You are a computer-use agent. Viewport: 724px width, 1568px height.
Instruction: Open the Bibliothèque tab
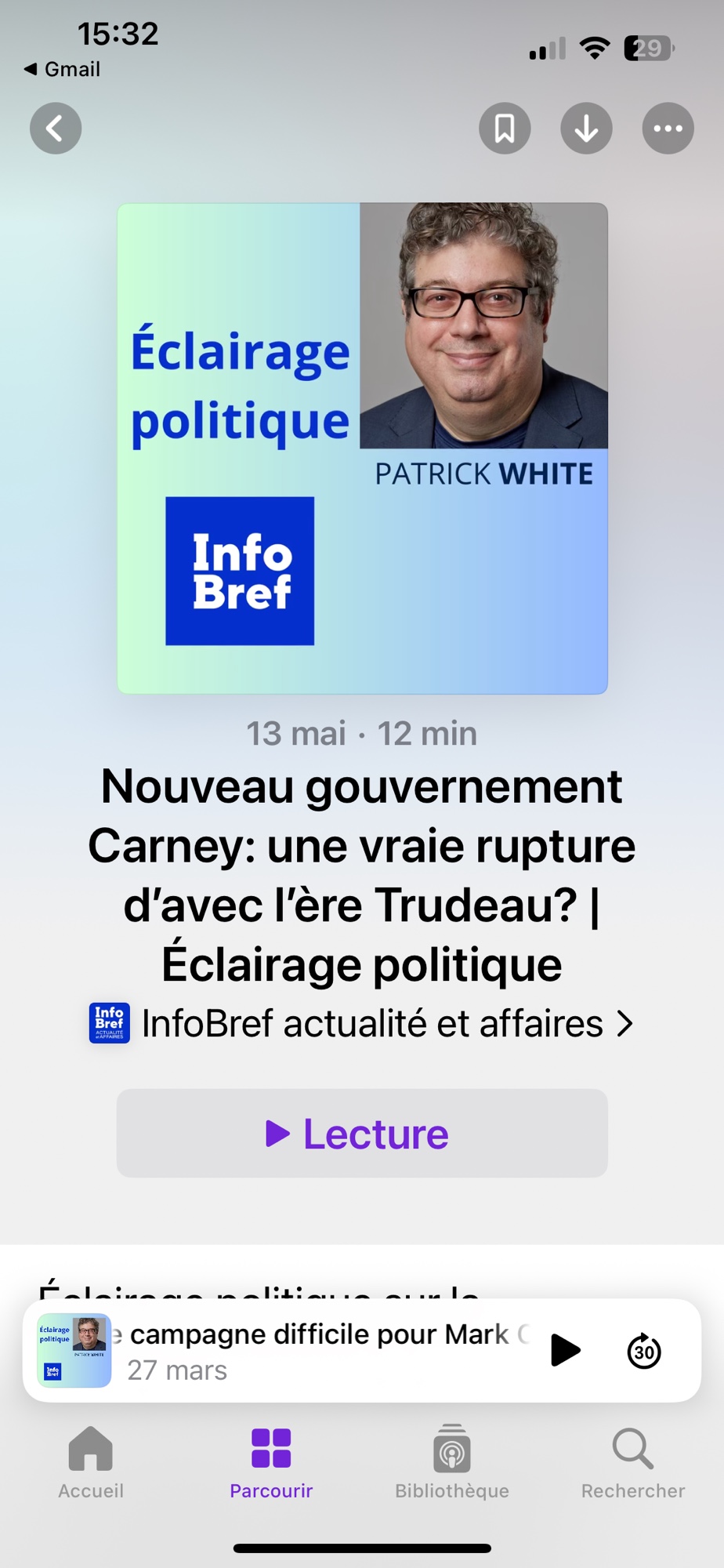(x=452, y=1463)
